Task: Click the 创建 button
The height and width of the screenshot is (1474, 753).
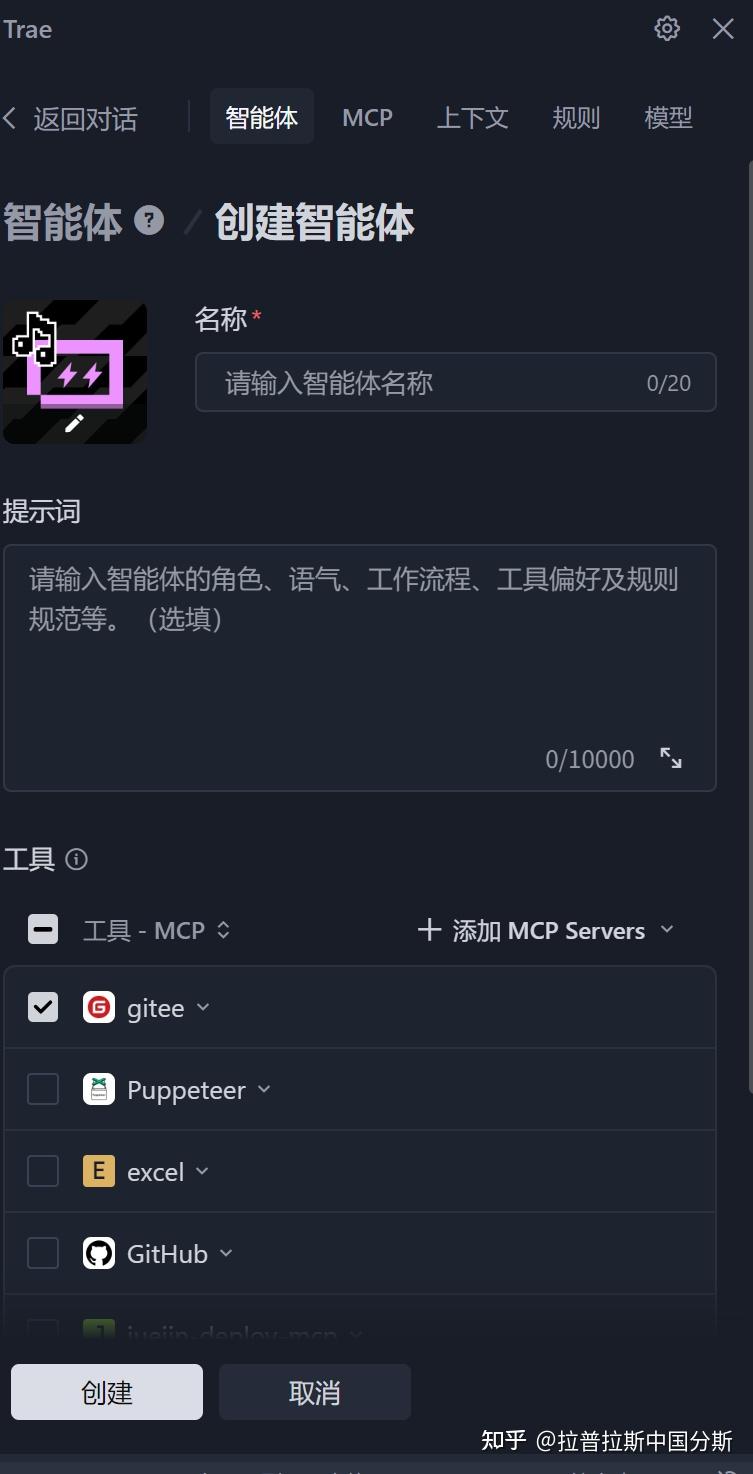Action: (x=106, y=1391)
